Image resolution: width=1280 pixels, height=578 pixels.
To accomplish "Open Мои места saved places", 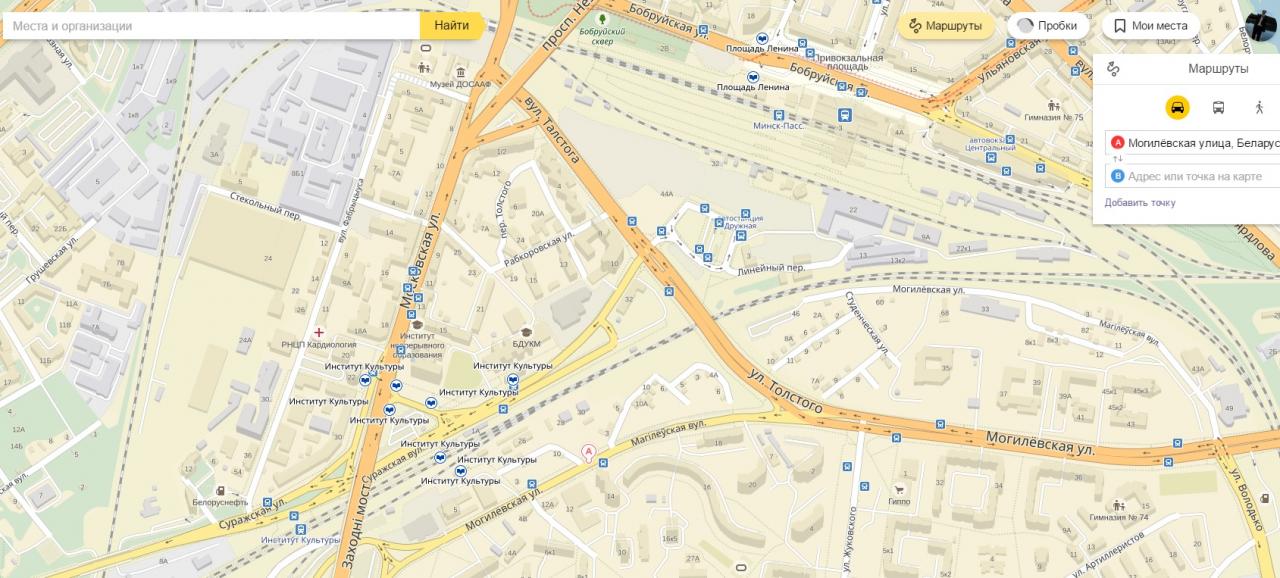I will point(1150,25).
